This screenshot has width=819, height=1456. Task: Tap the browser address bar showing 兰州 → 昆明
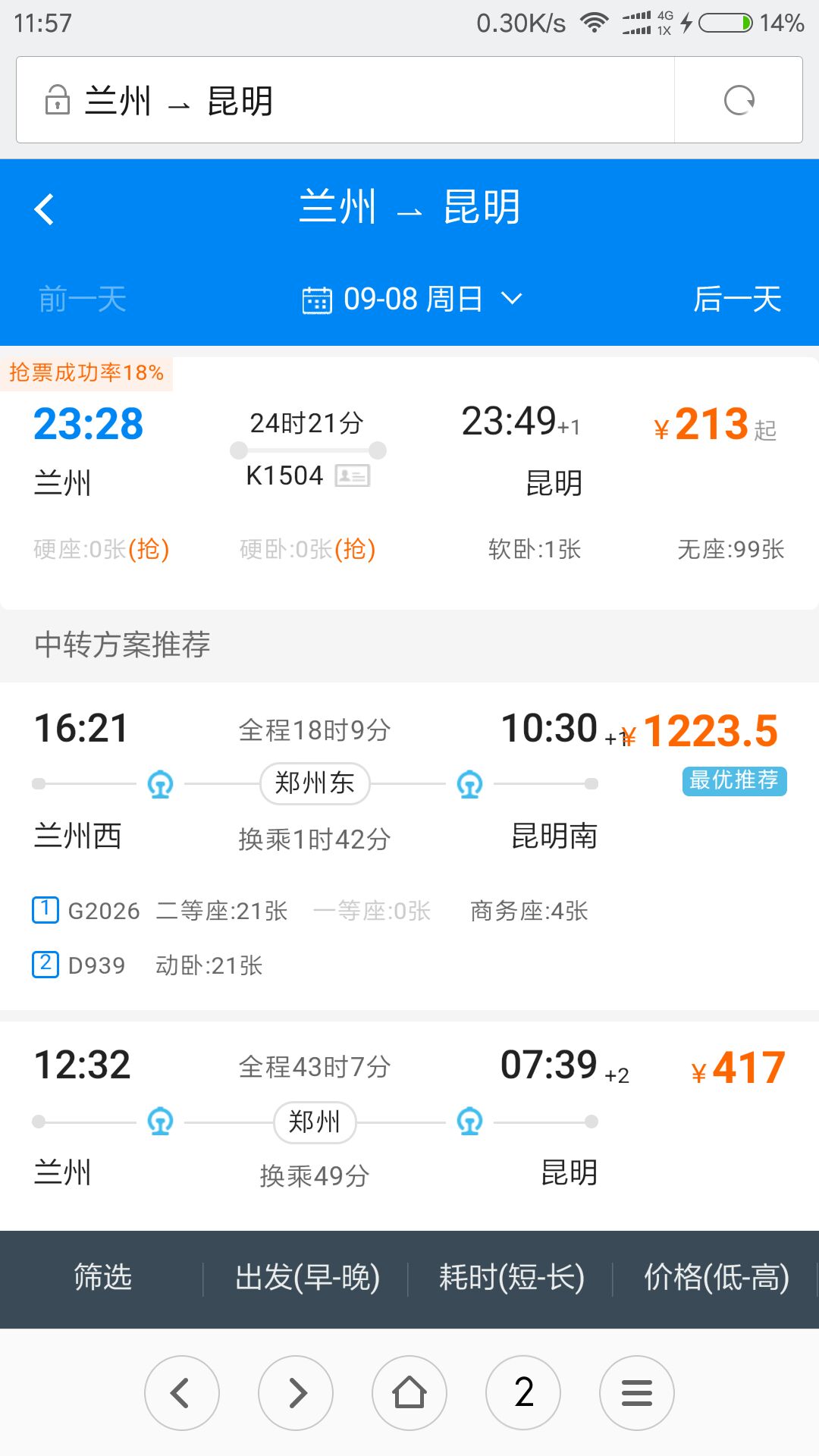coord(345,100)
